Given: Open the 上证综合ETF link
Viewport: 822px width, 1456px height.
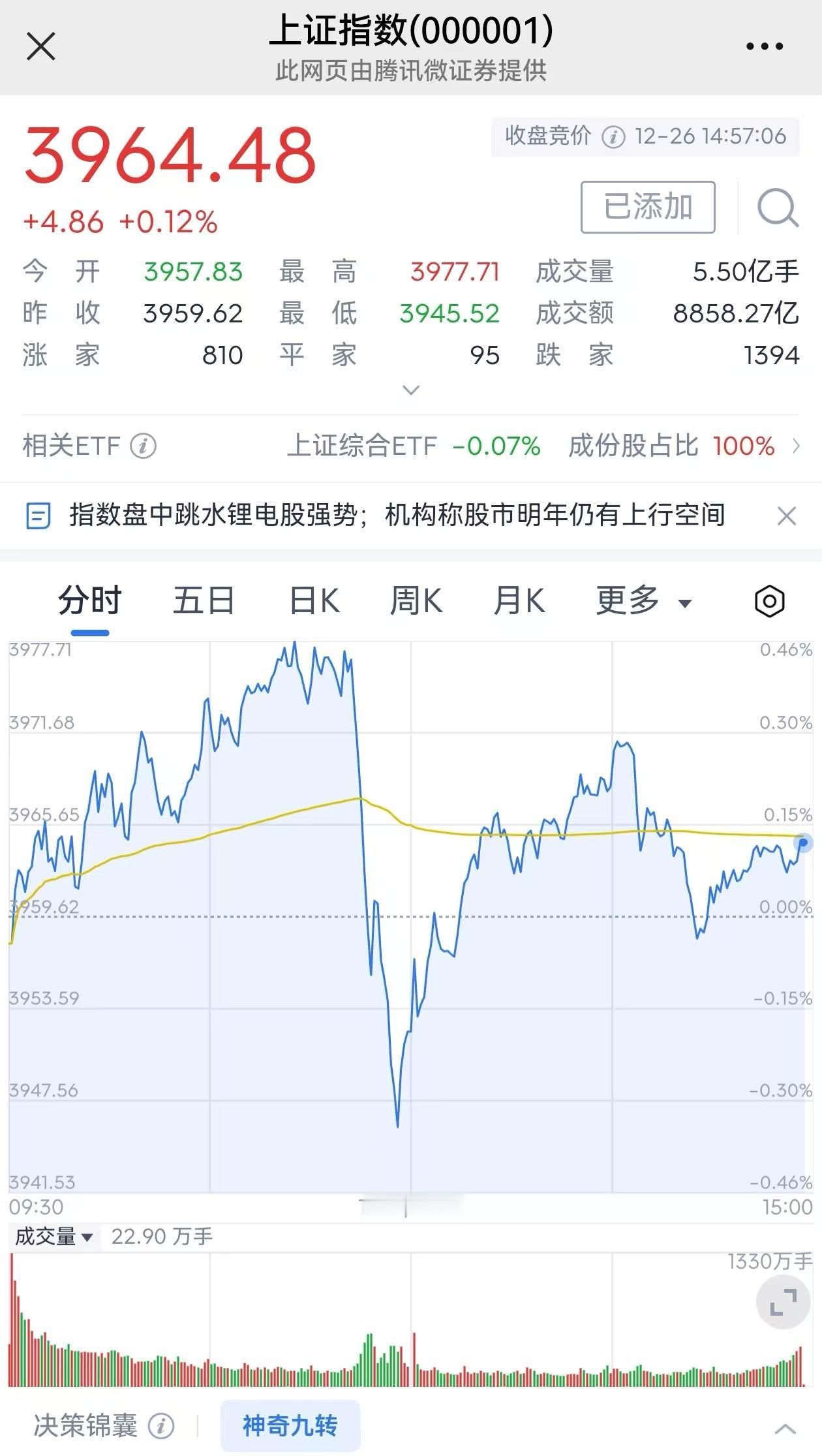Looking at the screenshot, I should (x=363, y=446).
